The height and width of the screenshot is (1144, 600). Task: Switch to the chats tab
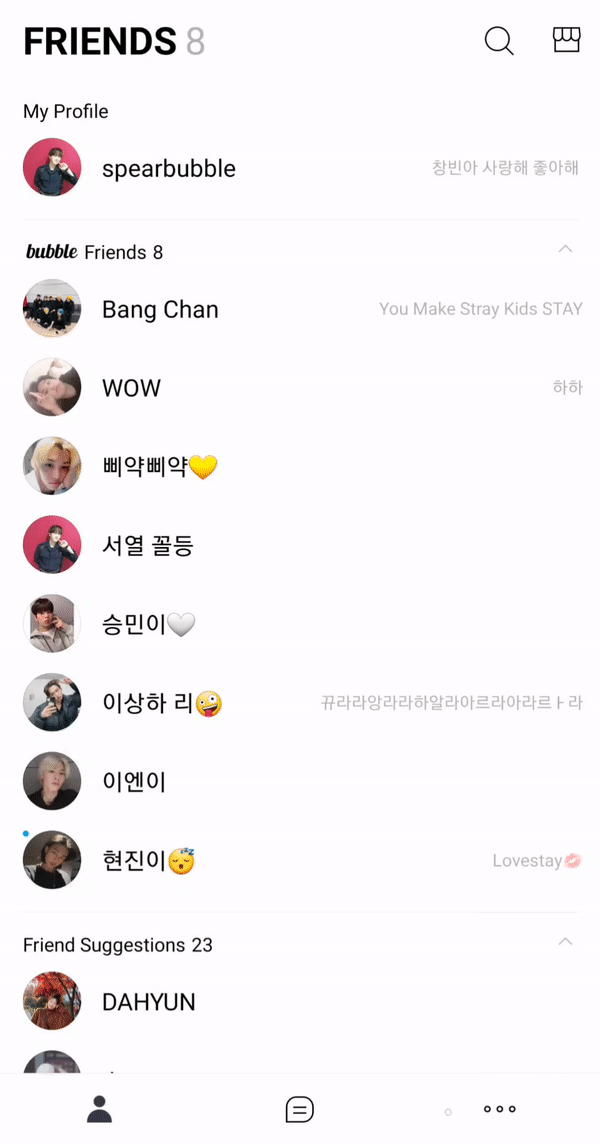[299, 1109]
